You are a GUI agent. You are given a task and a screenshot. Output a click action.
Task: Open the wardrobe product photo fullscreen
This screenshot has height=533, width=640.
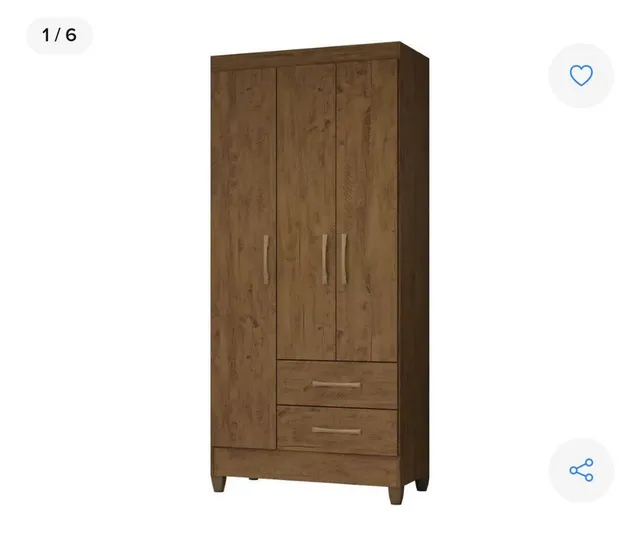click(320, 273)
